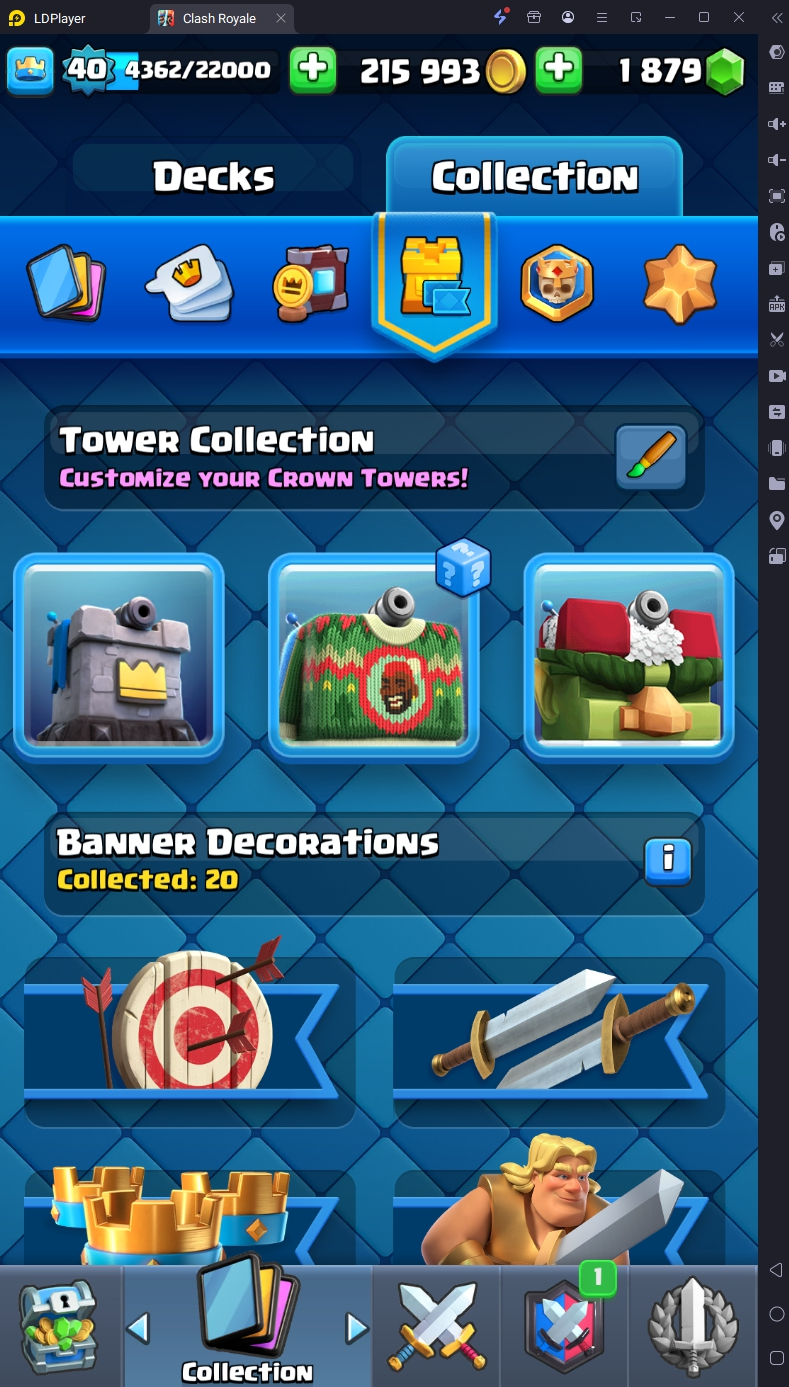Choose the golden crowns banner decoration

tap(189, 1215)
